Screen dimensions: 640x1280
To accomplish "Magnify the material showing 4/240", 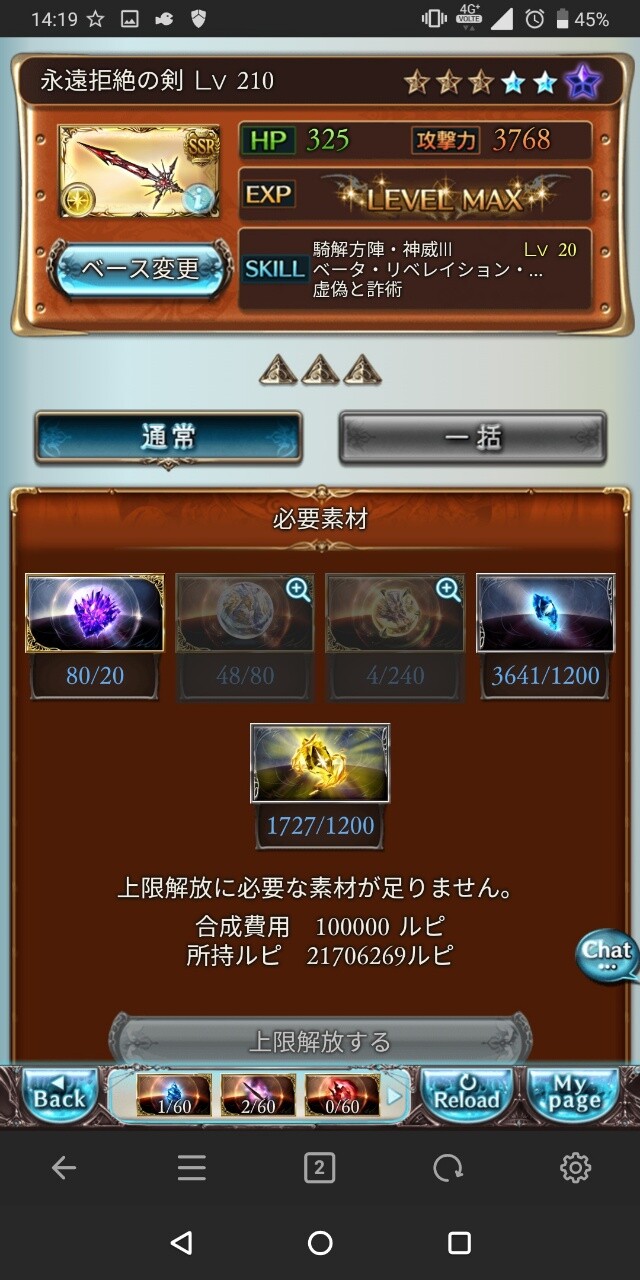I will pyautogui.click(x=448, y=590).
